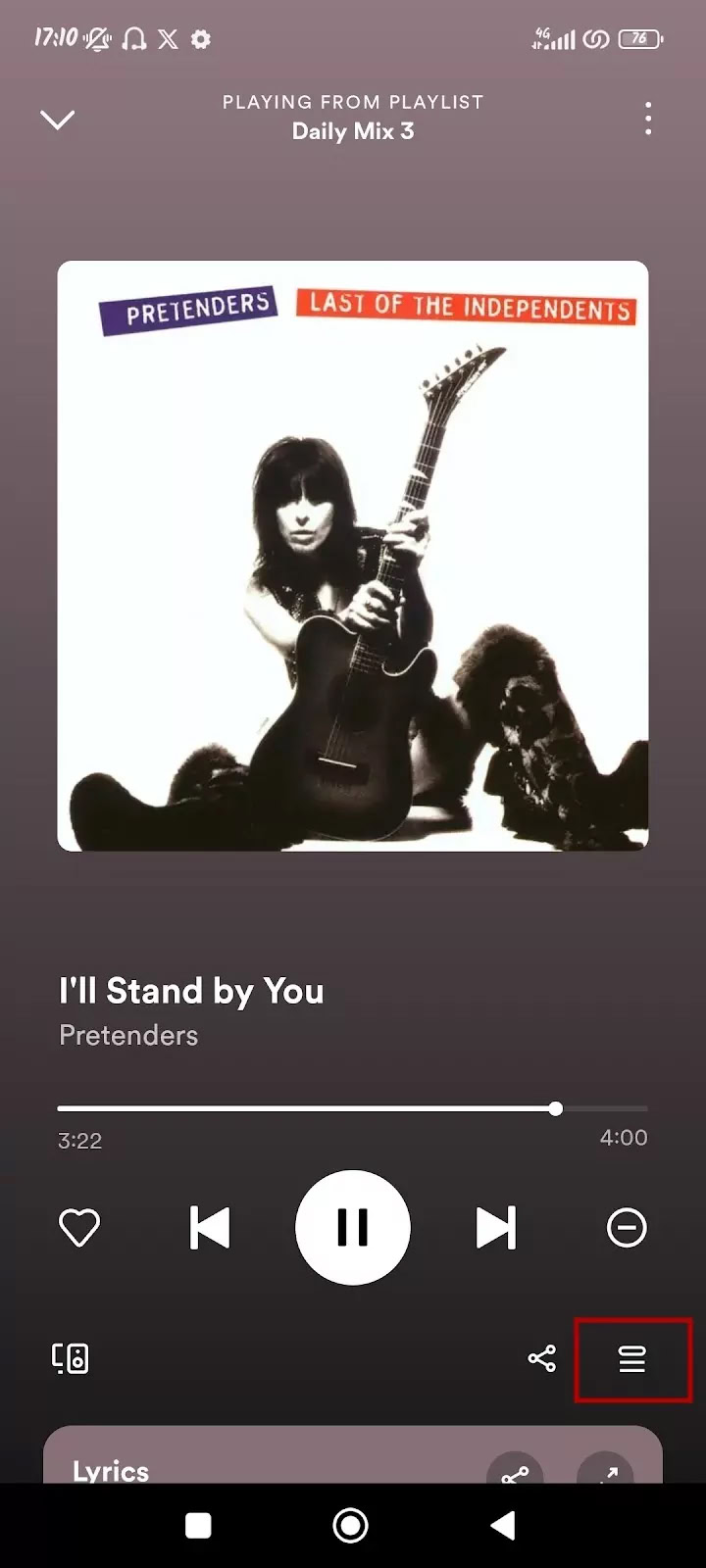
Task: Open the connect to device picker
Action: (x=71, y=1358)
